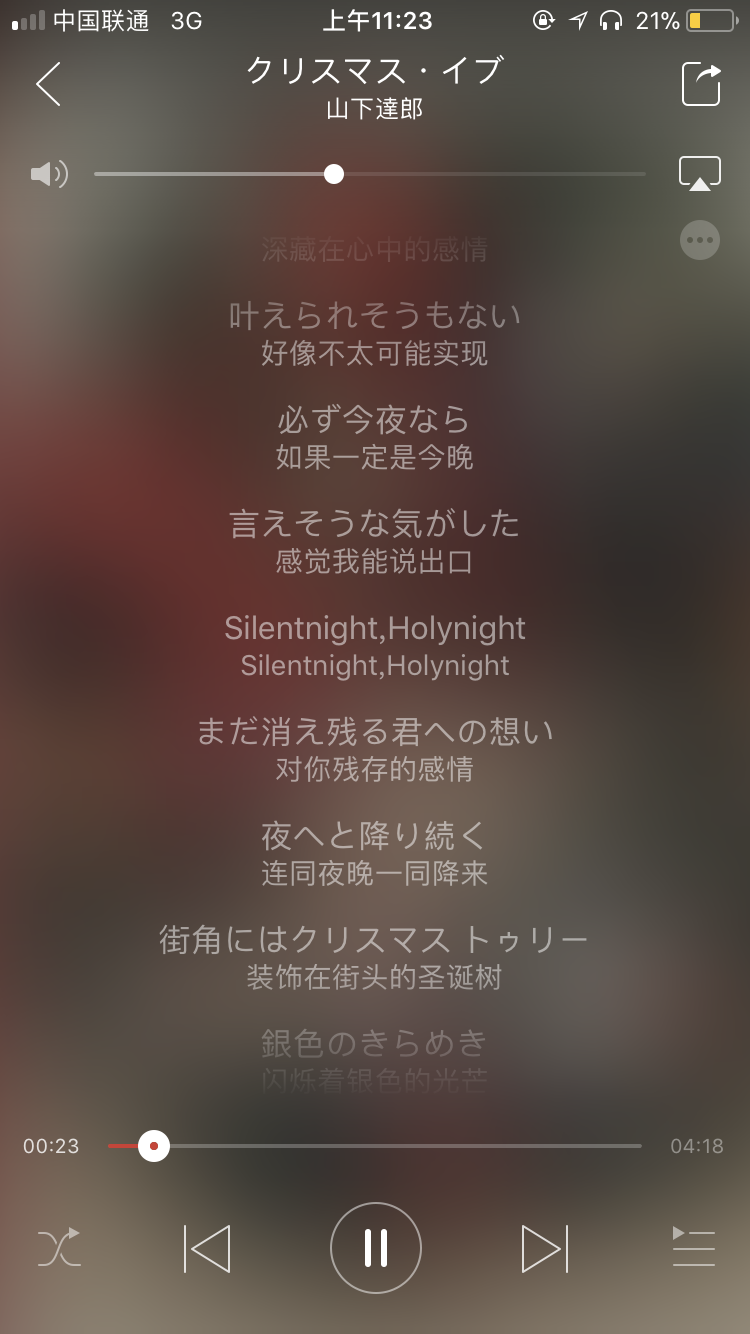The height and width of the screenshot is (1334, 750).
Task: Open the more options menu
Action: 699,240
